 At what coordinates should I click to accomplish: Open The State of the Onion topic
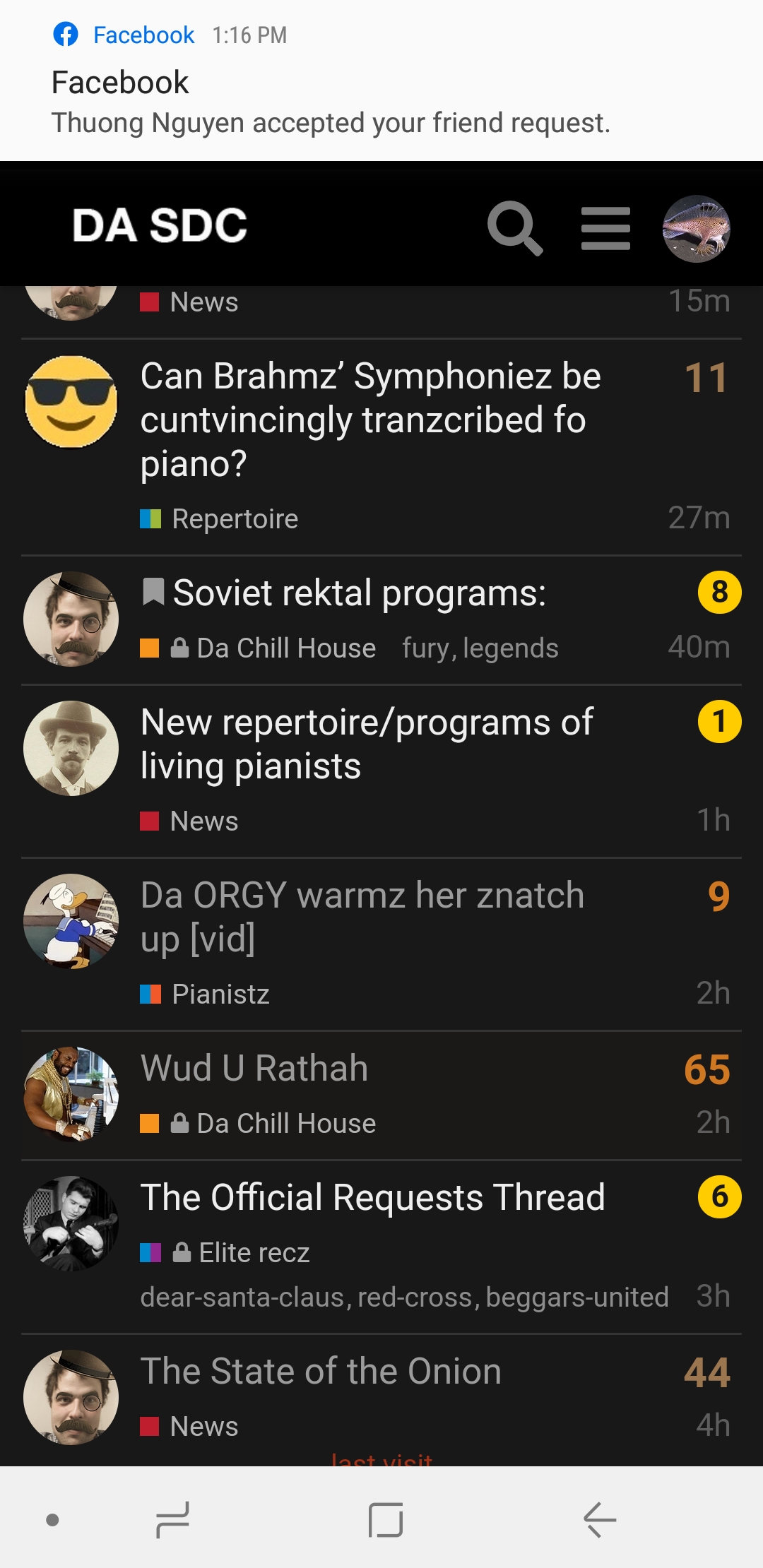321,1371
